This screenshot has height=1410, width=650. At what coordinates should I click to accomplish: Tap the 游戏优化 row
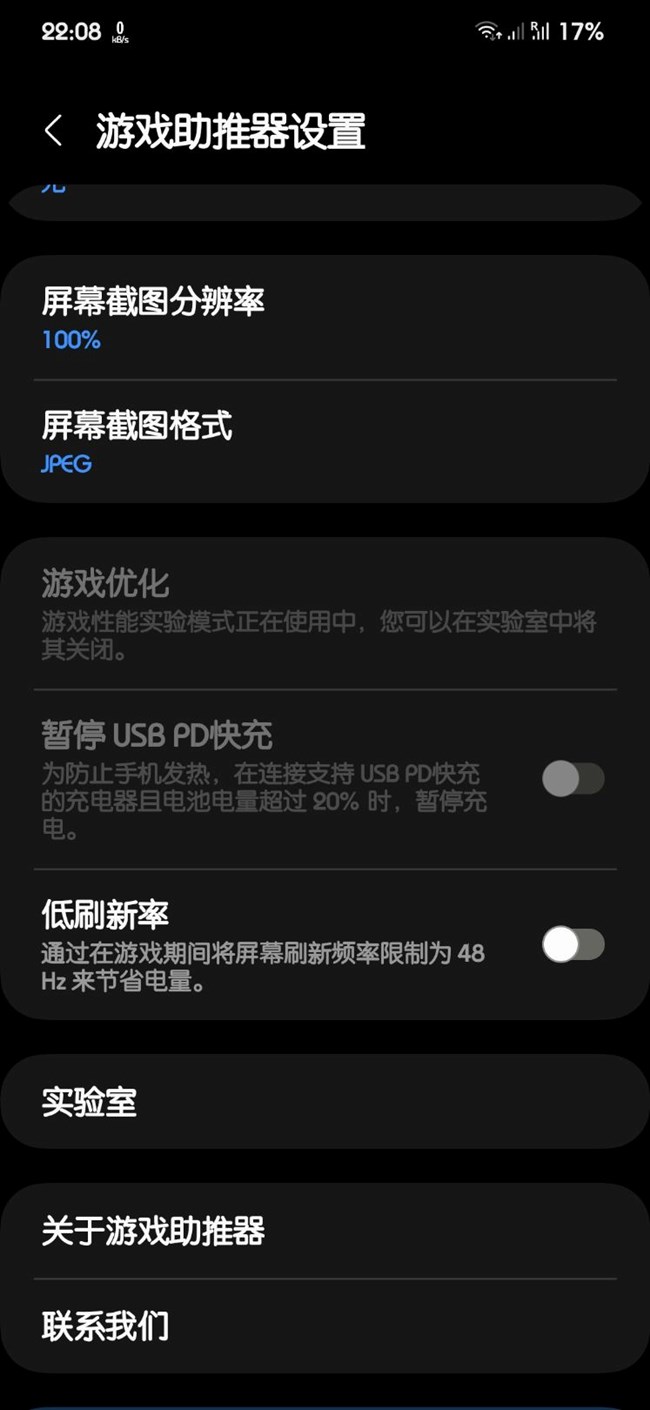[x=325, y=613]
